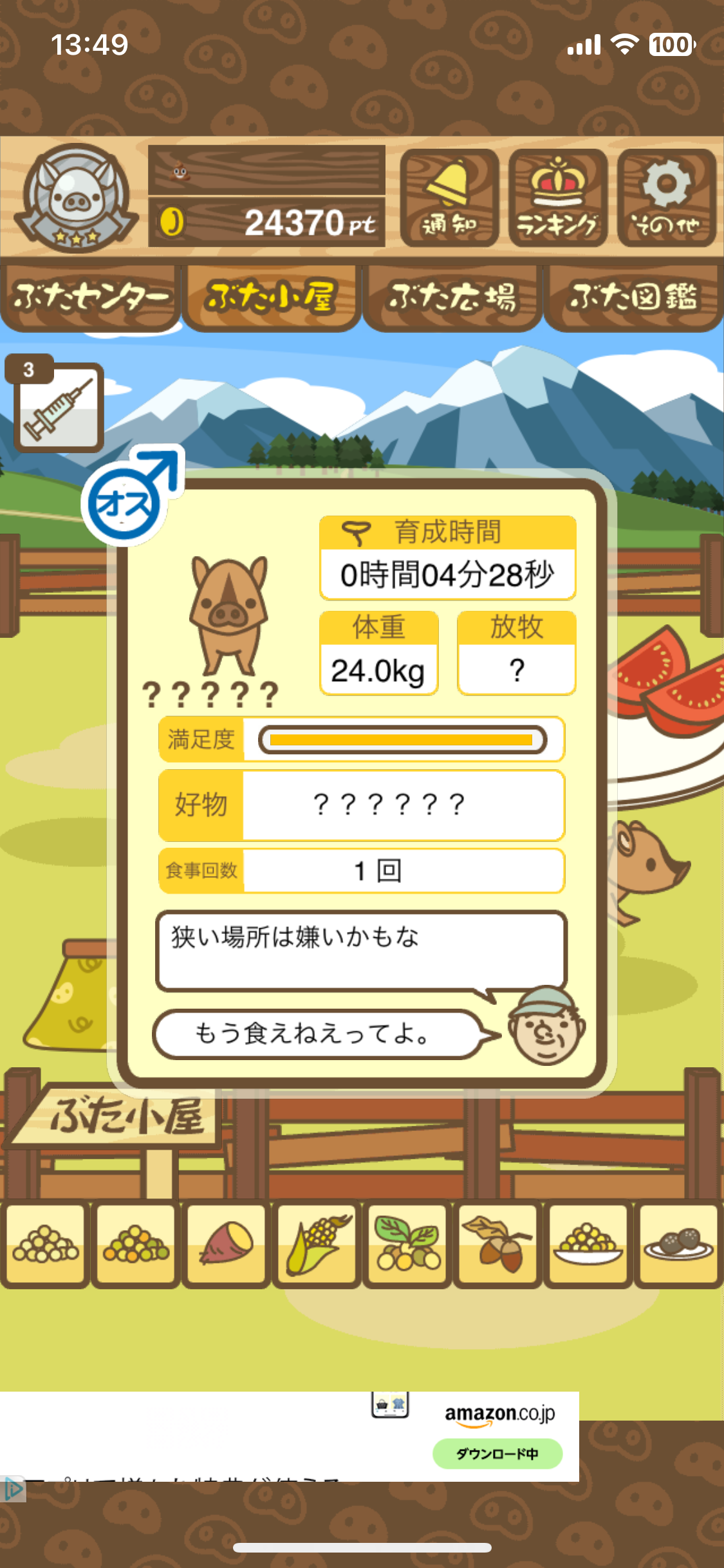Feed the pig the sweet potato
Viewport: 724px width, 1568px height.
226,1244
